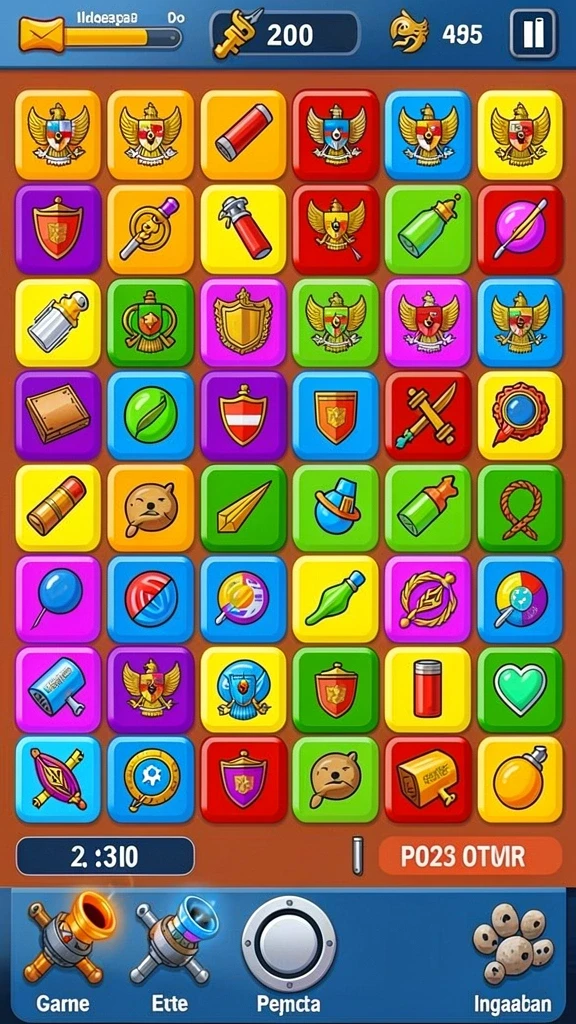
Task: Tap the brown wooden box tile
Action: pos(58,415)
